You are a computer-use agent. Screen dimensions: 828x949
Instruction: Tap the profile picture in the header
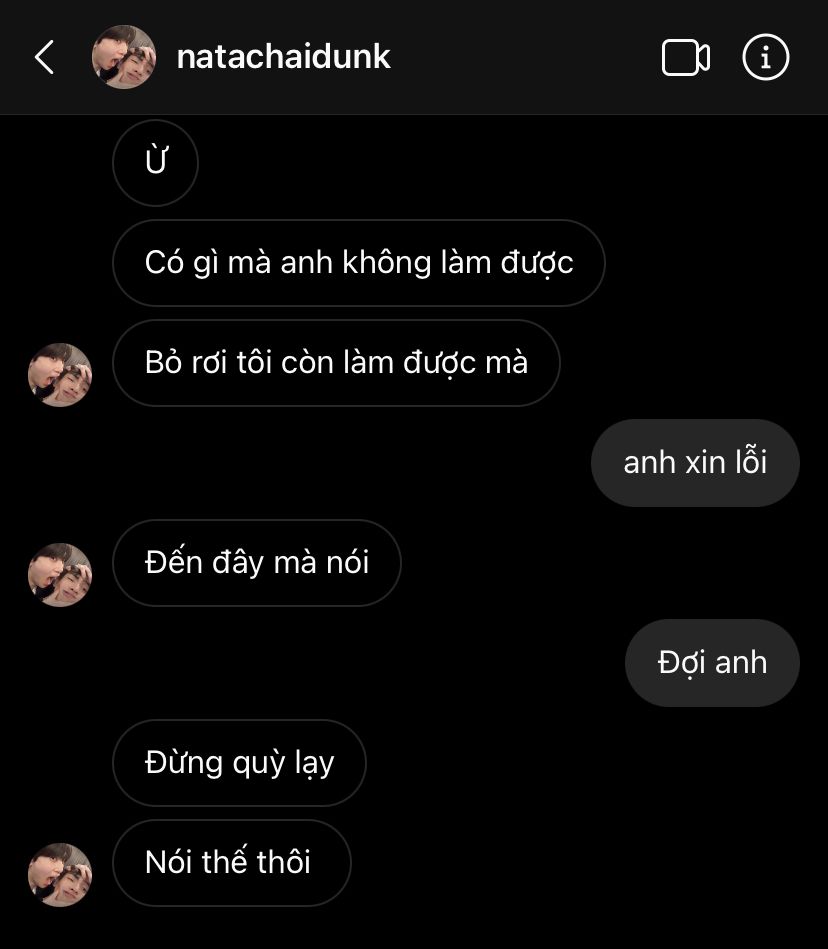[x=124, y=58]
